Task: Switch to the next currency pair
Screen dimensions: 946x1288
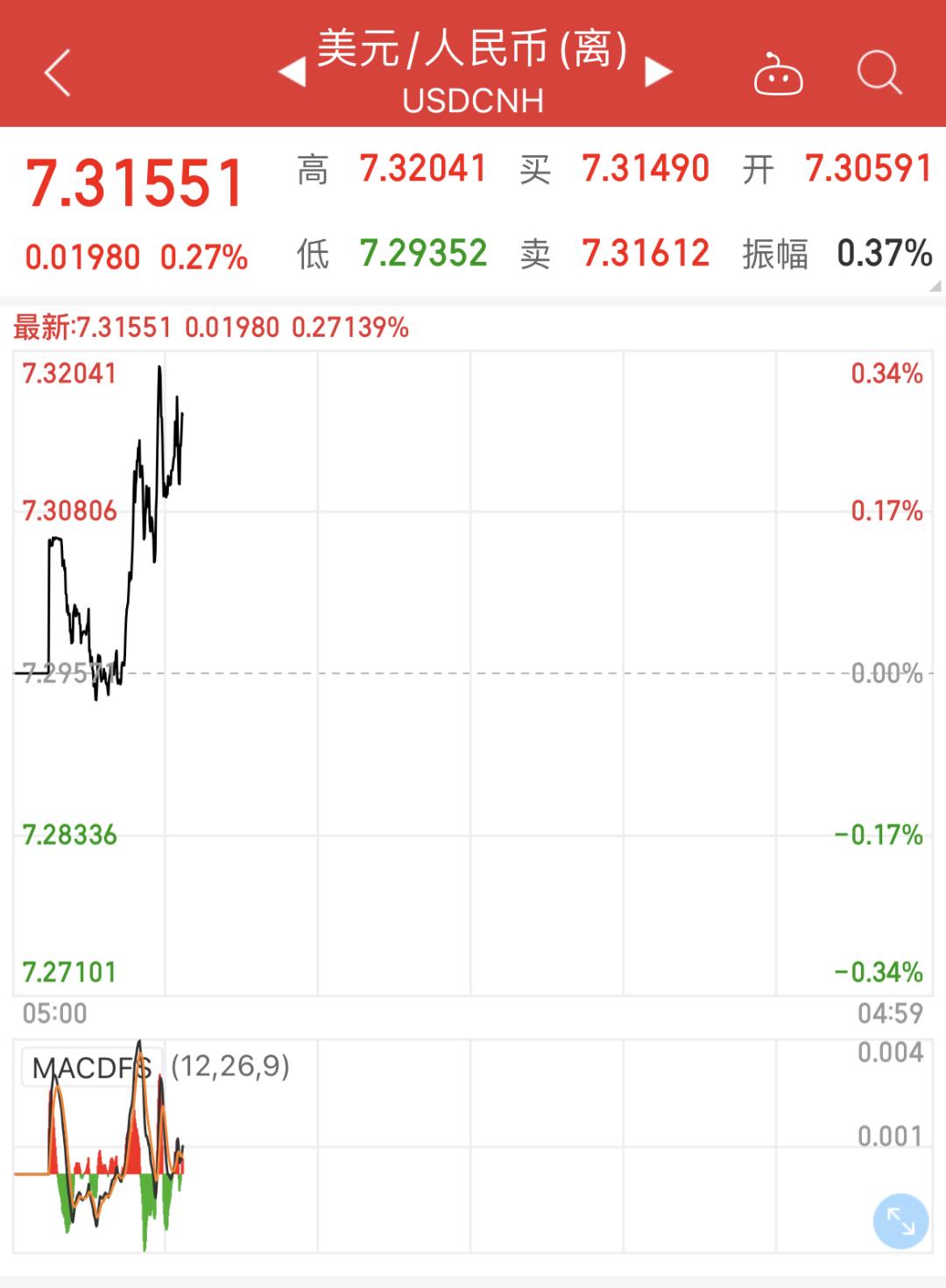Action: click(x=658, y=72)
